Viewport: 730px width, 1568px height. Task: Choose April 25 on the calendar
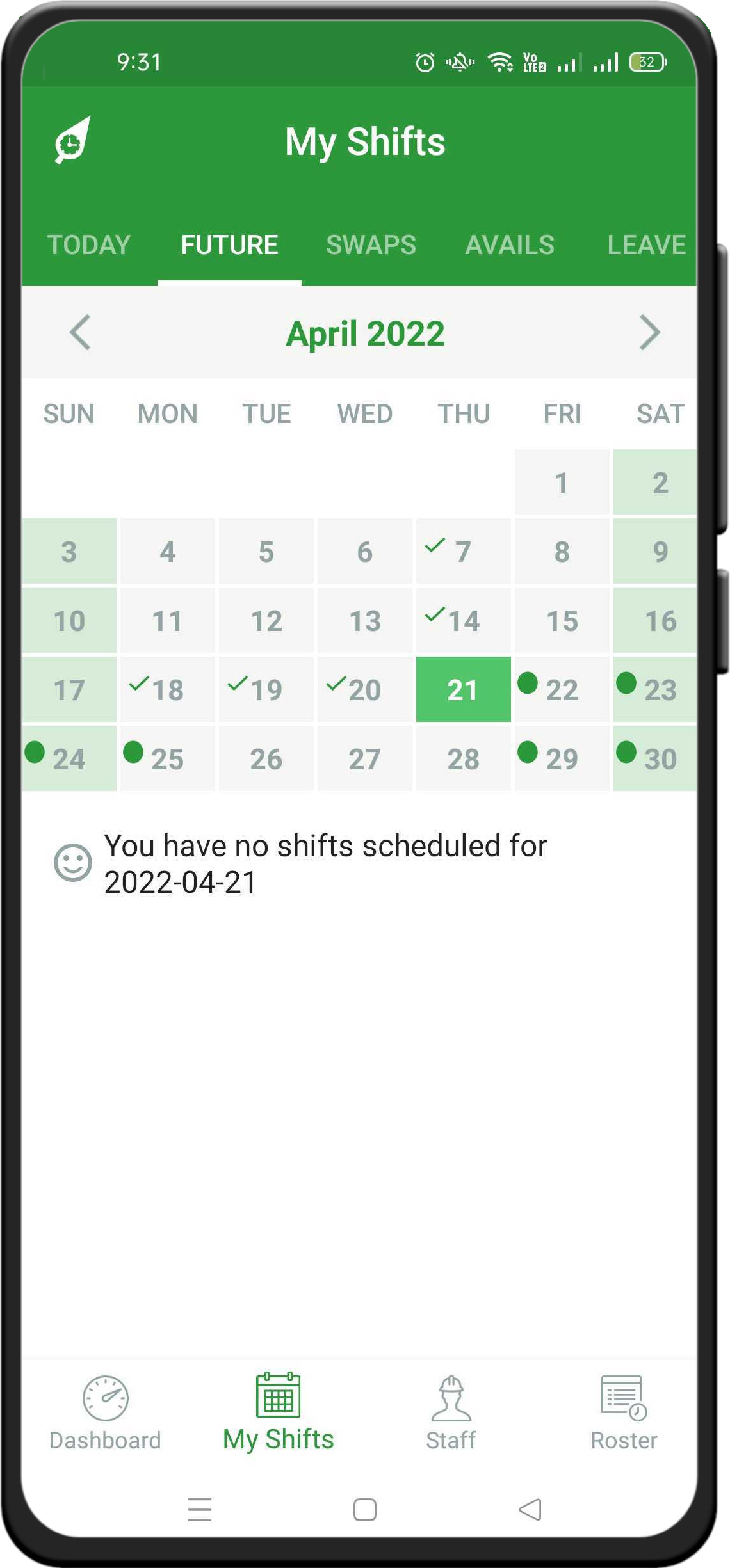pos(167,758)
